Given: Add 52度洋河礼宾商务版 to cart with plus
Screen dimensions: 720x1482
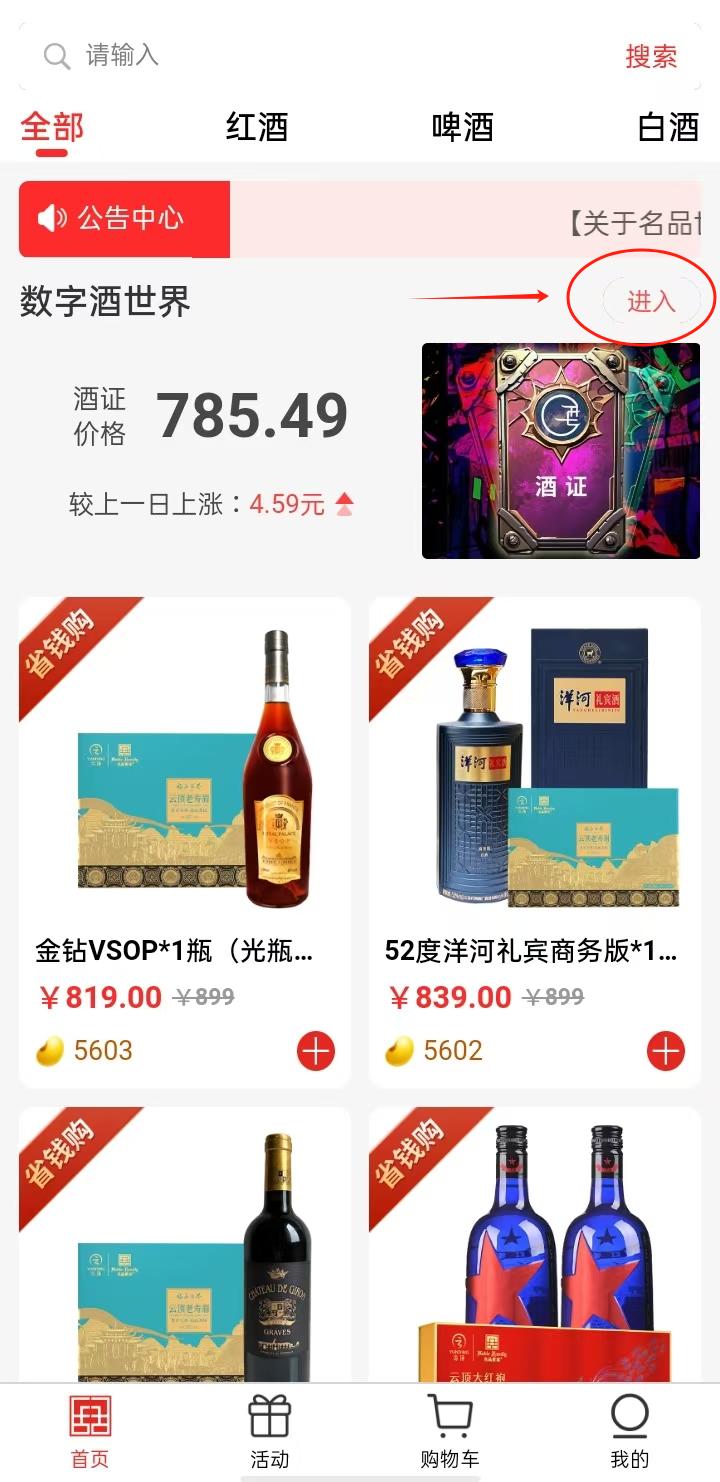Looking at the screenshot, I should tap(666, 1051).
